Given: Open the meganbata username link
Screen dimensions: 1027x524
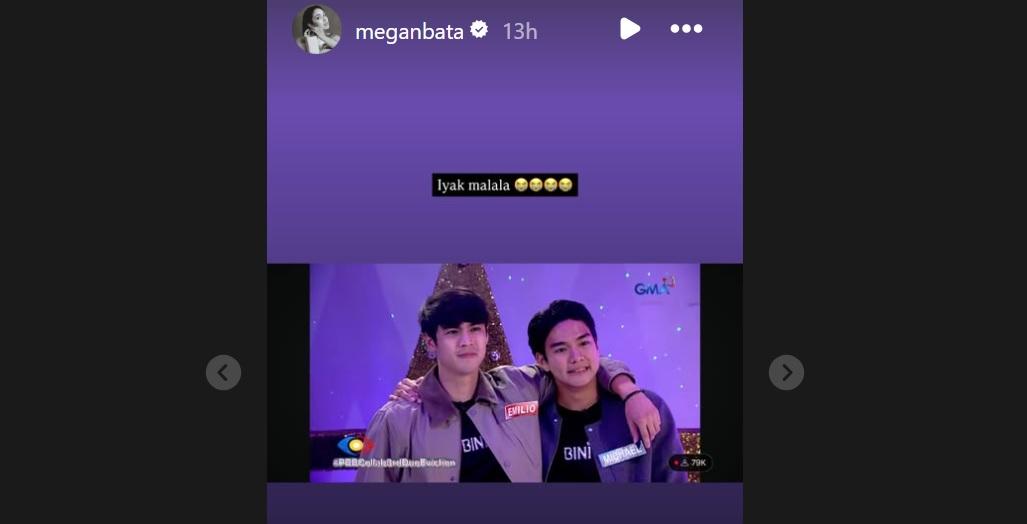Looking at the screenshot, I should (x=409, y=31).
